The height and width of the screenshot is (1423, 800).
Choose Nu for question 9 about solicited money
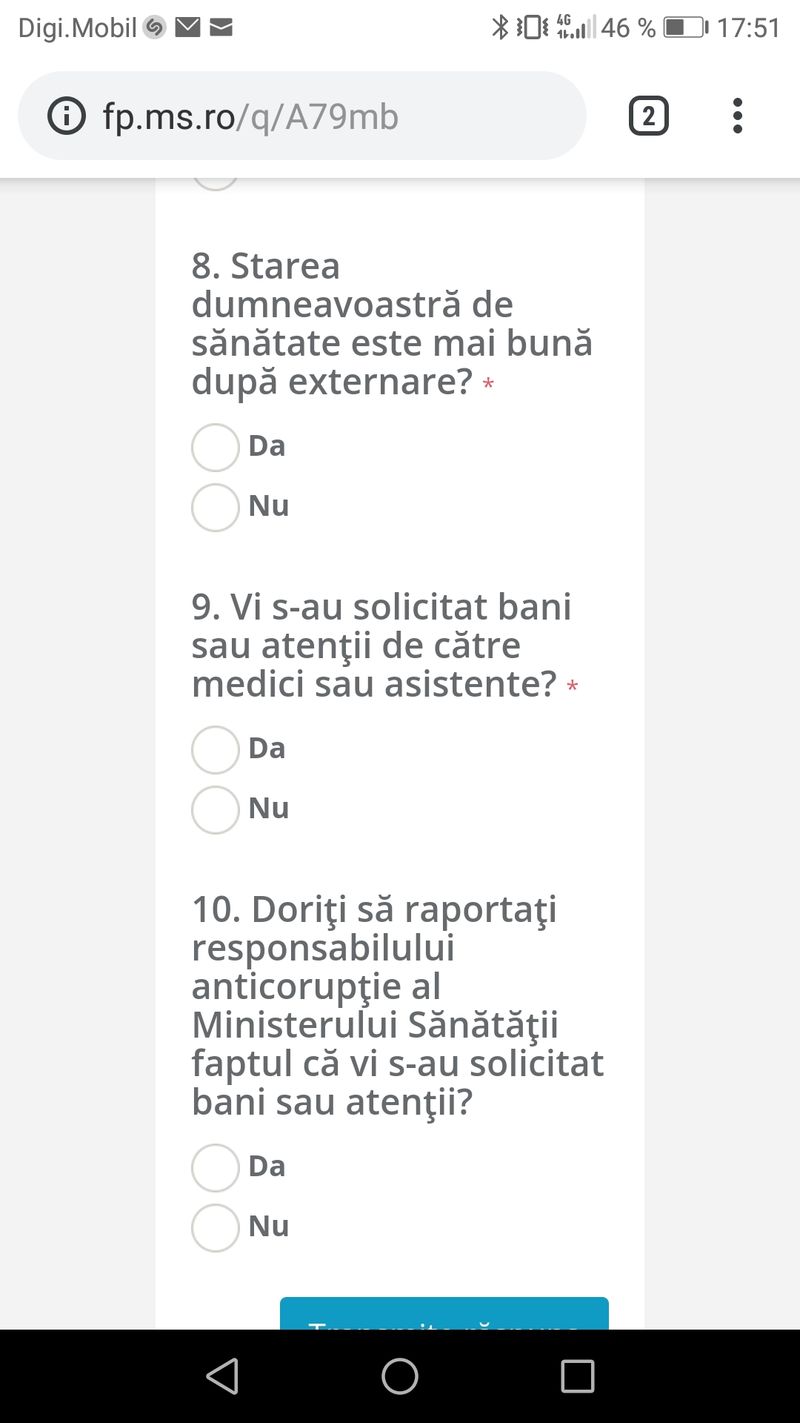[x=215, y=809]
